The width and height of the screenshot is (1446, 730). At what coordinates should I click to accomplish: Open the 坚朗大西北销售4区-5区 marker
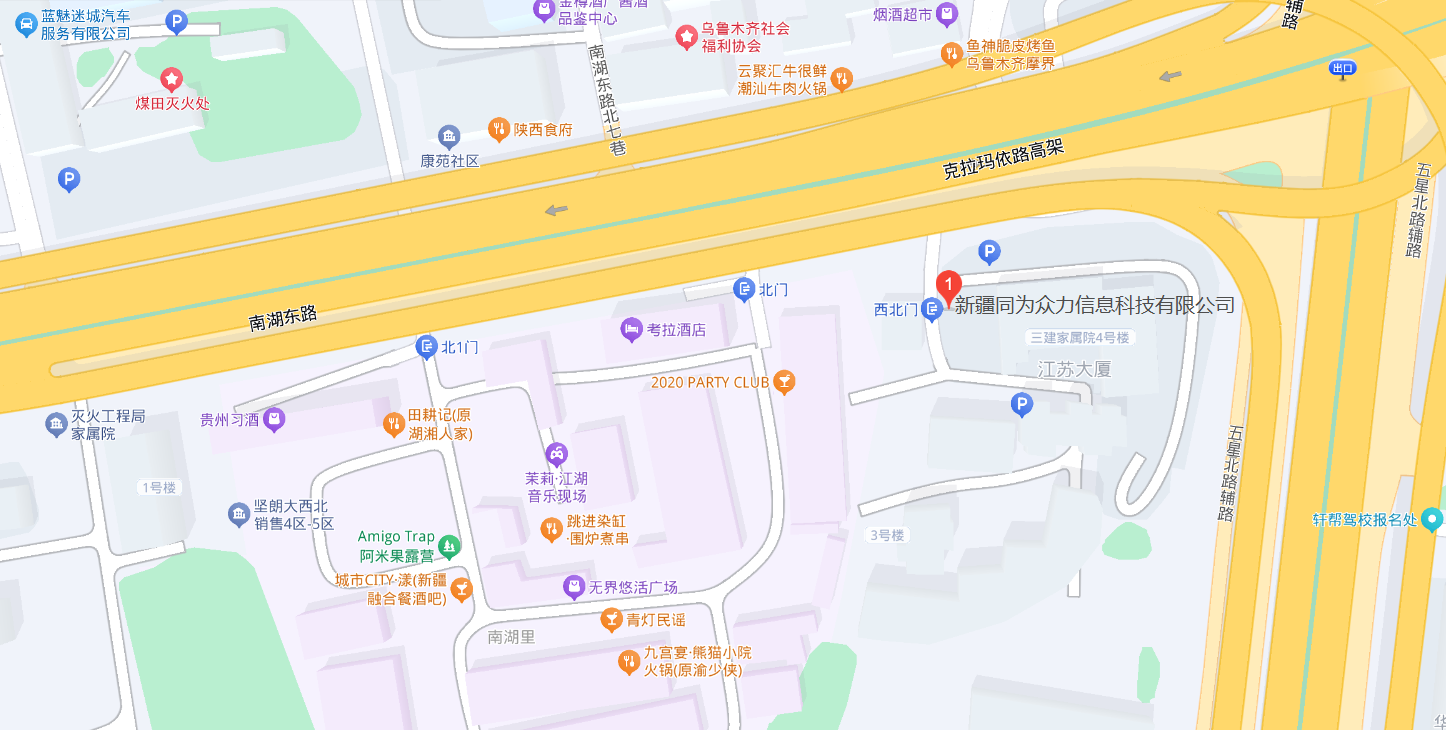(x=238, y=515)
